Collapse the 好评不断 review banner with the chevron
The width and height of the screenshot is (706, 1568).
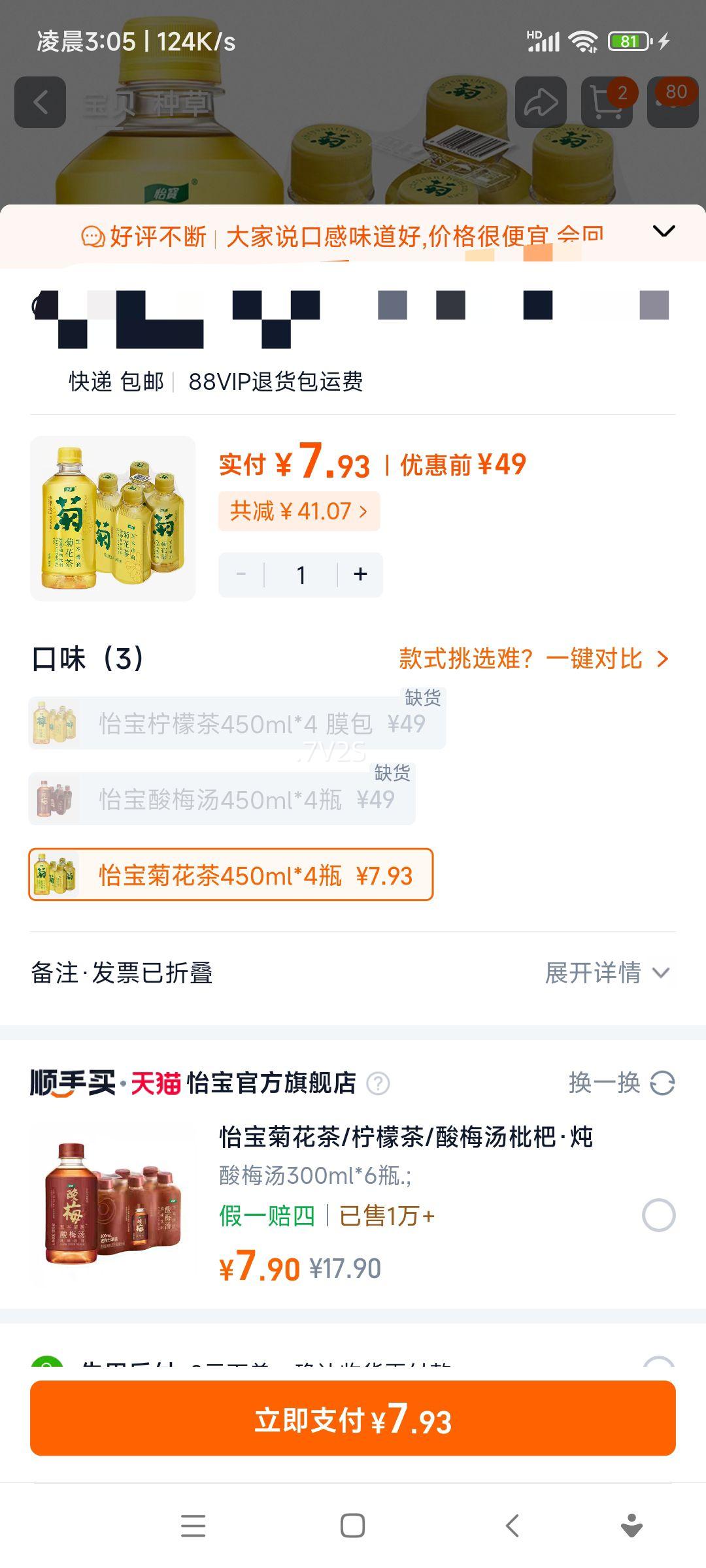pyautogui.click(x=663, y=230)
